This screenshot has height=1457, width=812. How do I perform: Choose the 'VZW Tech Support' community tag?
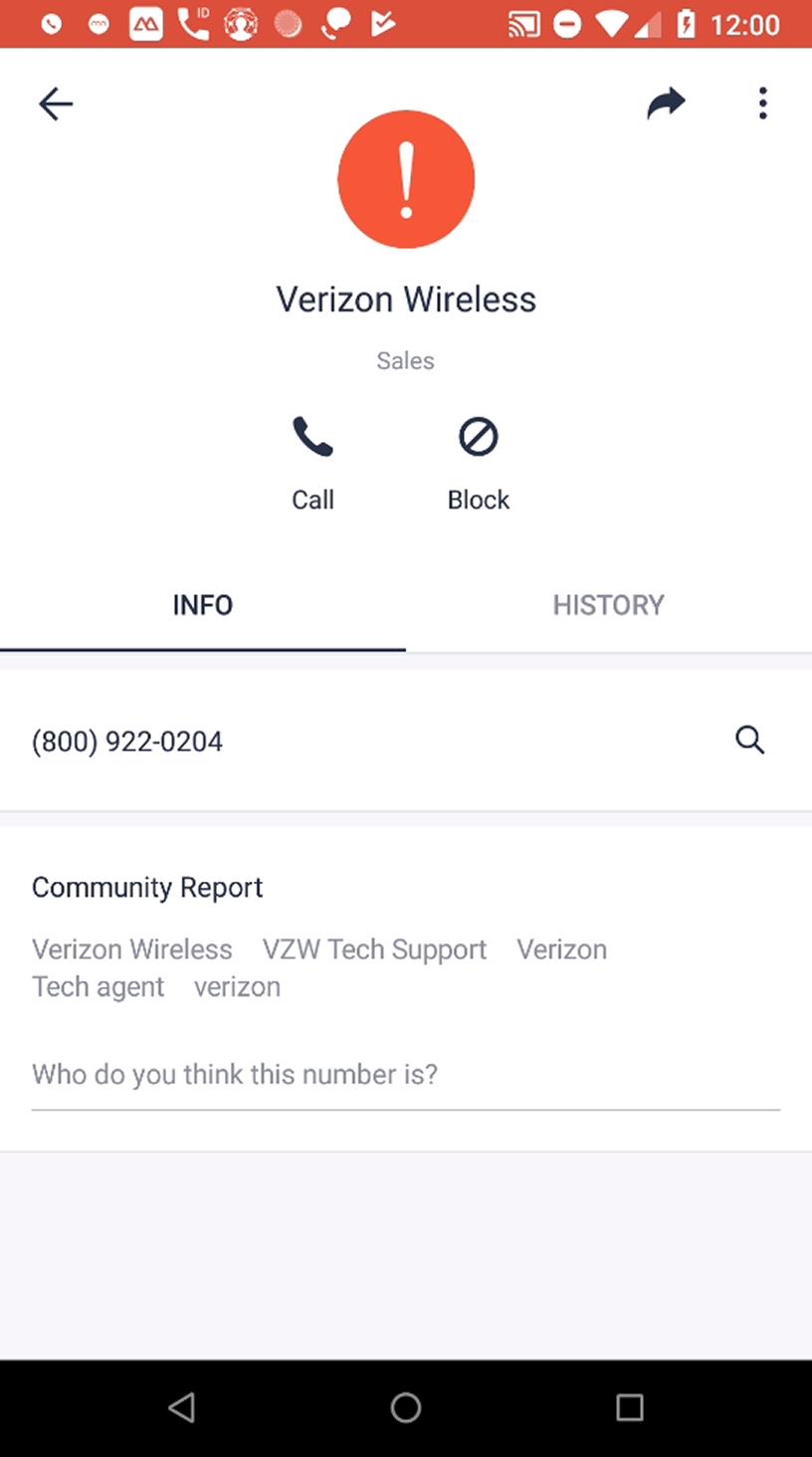coord(374,949)
